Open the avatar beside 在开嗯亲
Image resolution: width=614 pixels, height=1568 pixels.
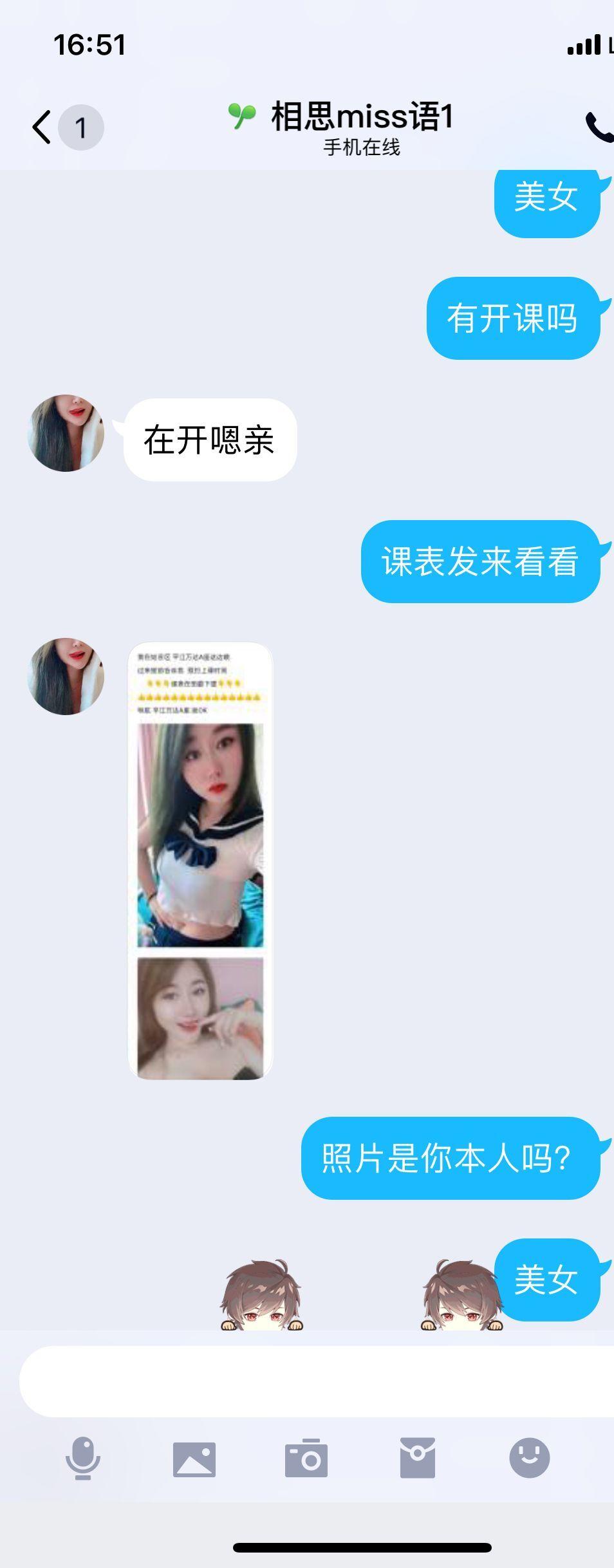tap(66, 433)
